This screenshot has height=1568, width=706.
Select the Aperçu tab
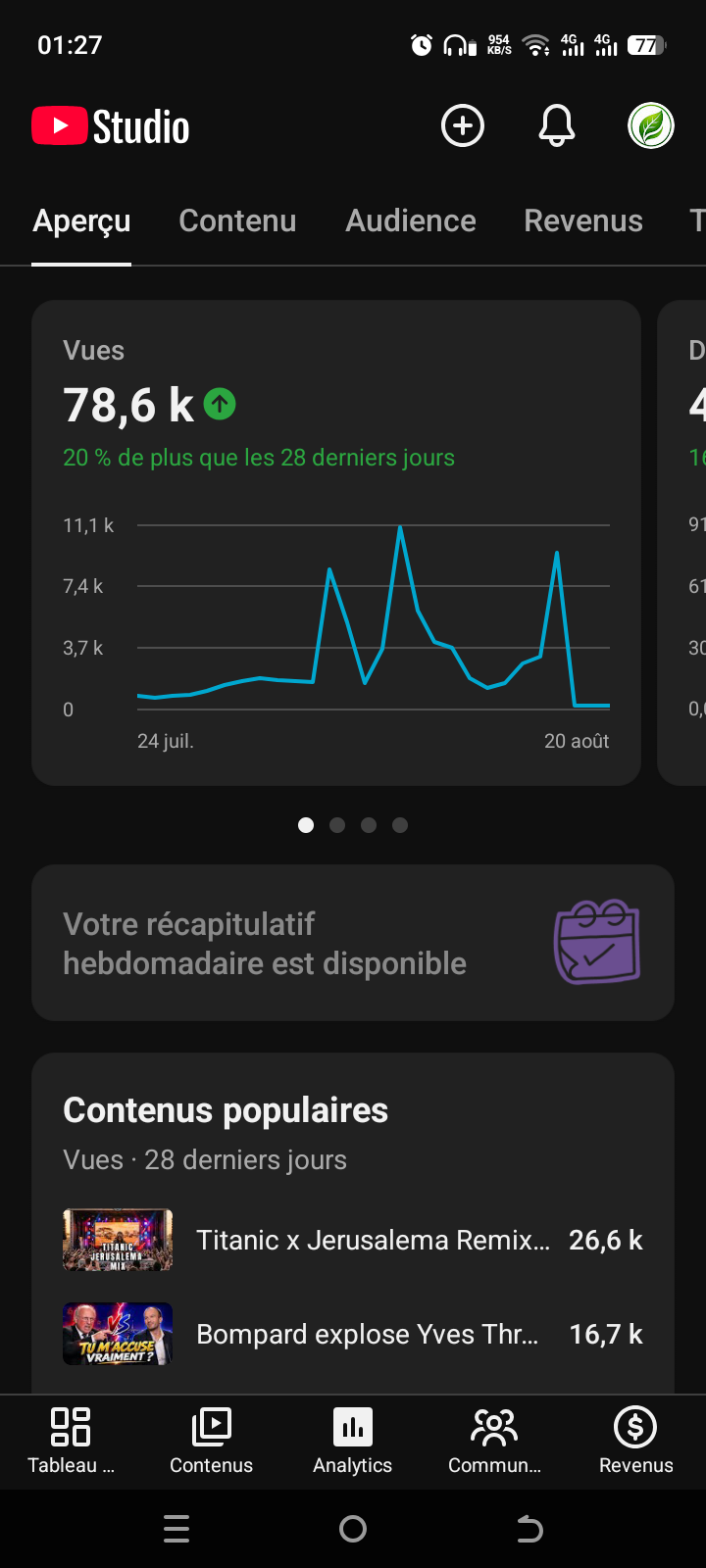[81, 221]
